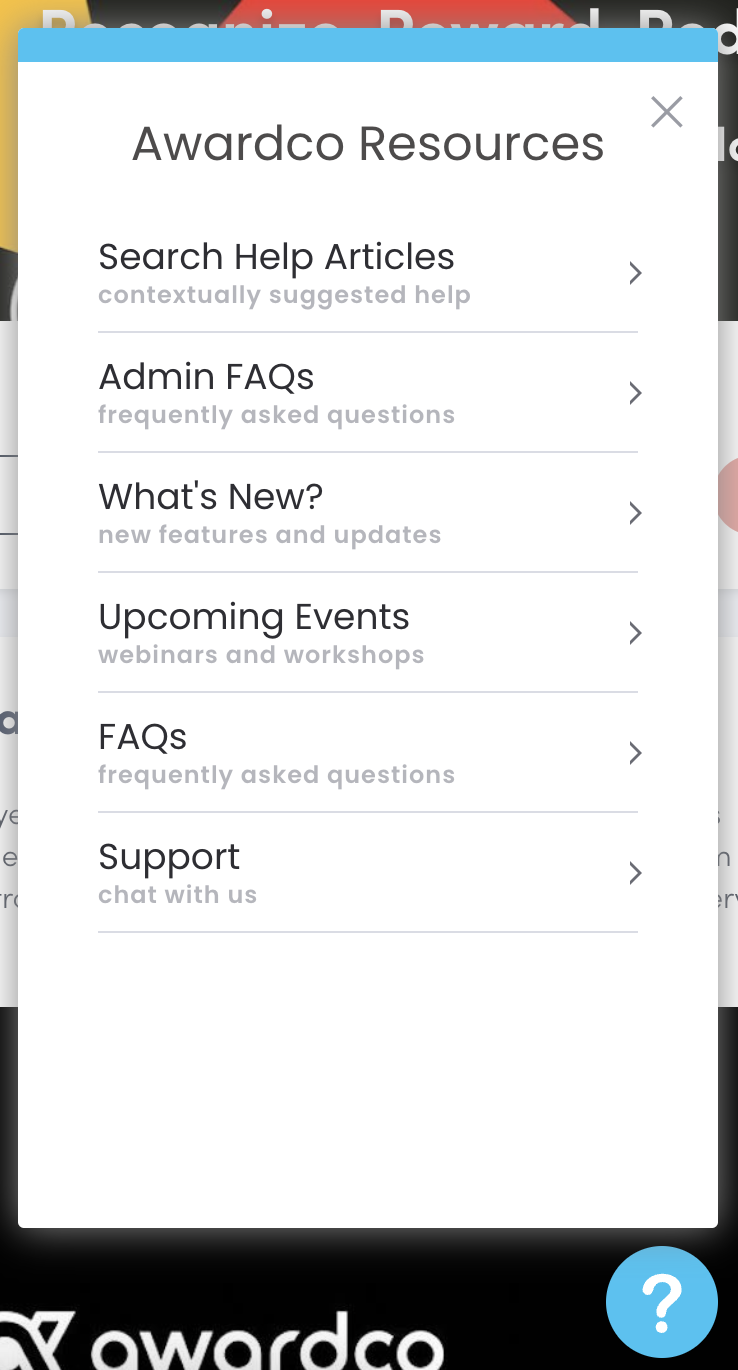Select webinars and workshops subtitle
Viewport: 738px width, 1370px height.
tap(261, 654)
